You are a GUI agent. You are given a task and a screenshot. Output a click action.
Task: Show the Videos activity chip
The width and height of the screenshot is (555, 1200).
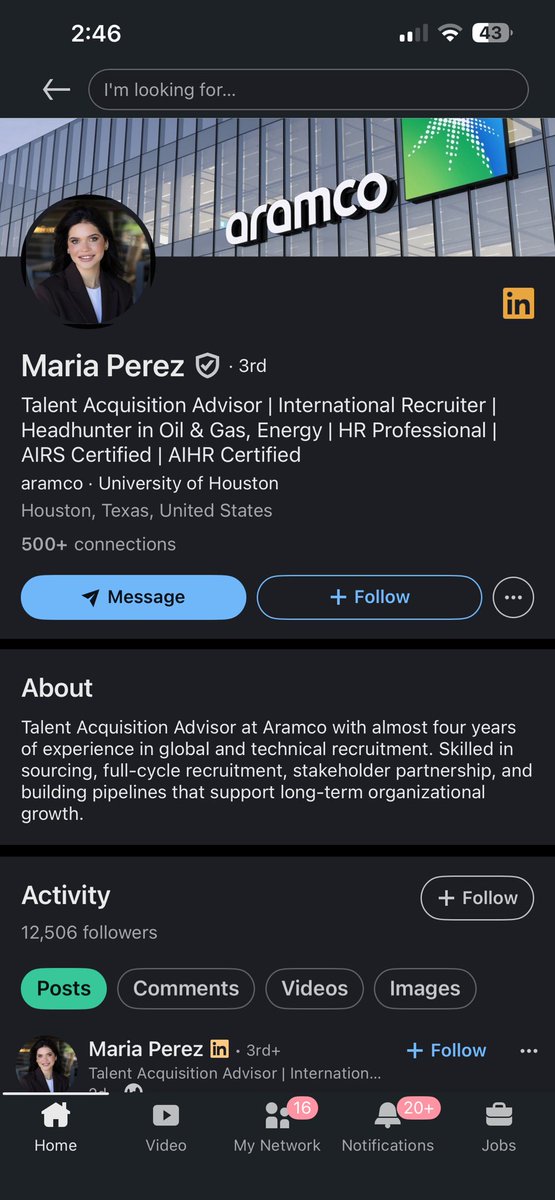coord(314,988)
